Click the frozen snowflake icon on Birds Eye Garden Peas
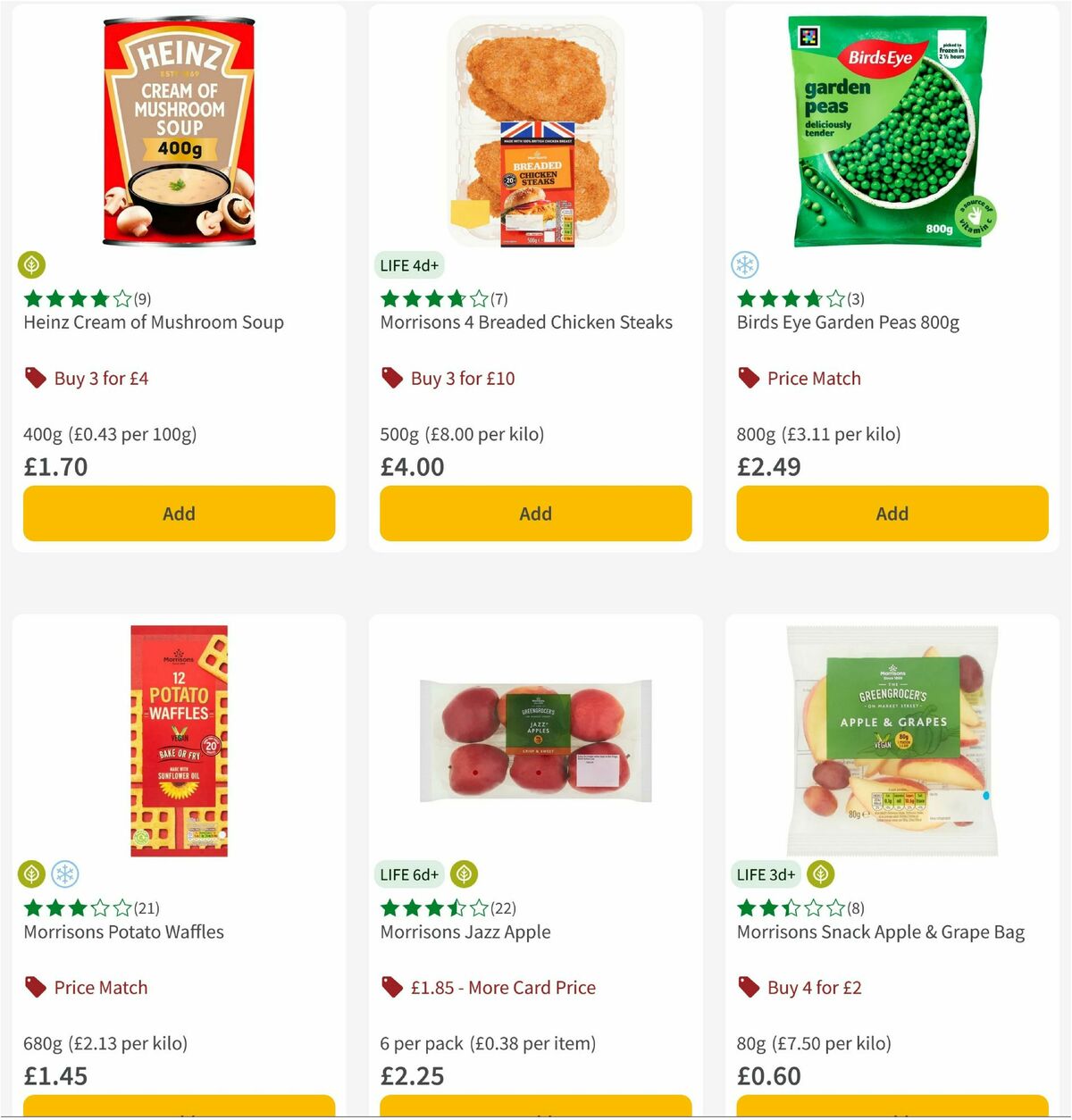The image size is (1072, 1120). [x=744, y=265]
